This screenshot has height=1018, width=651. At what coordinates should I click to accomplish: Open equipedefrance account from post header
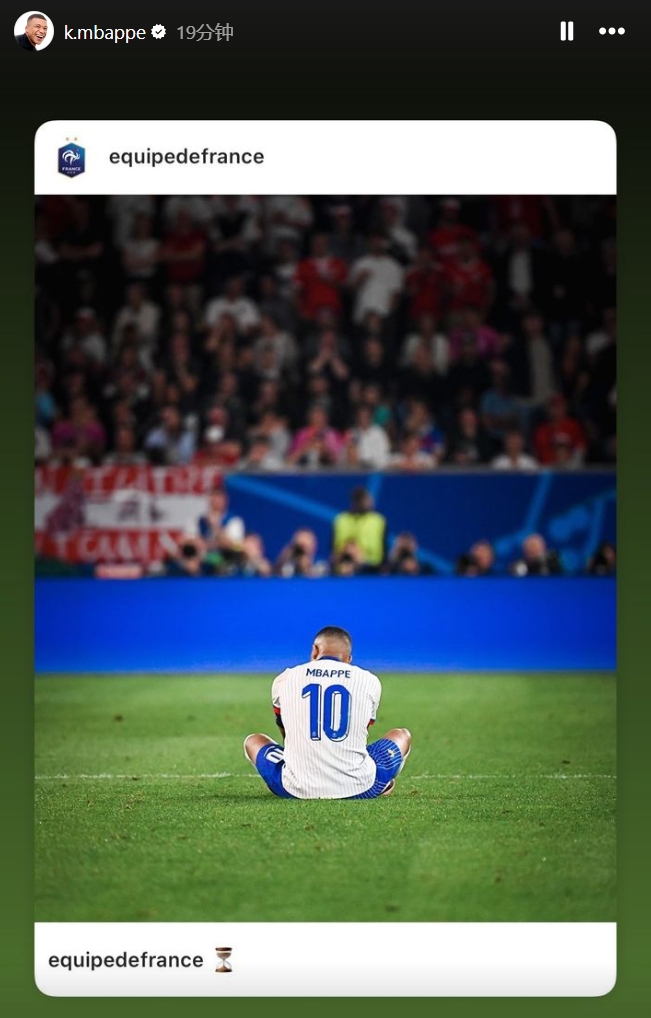[x=186, y=157]
